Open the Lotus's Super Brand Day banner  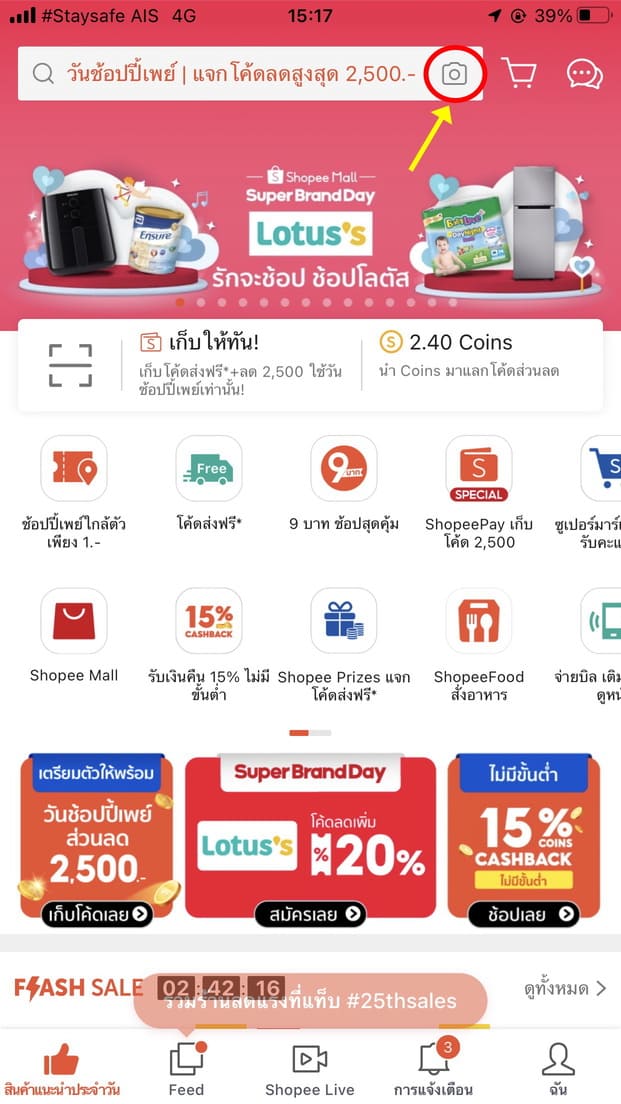coord(310,225)
